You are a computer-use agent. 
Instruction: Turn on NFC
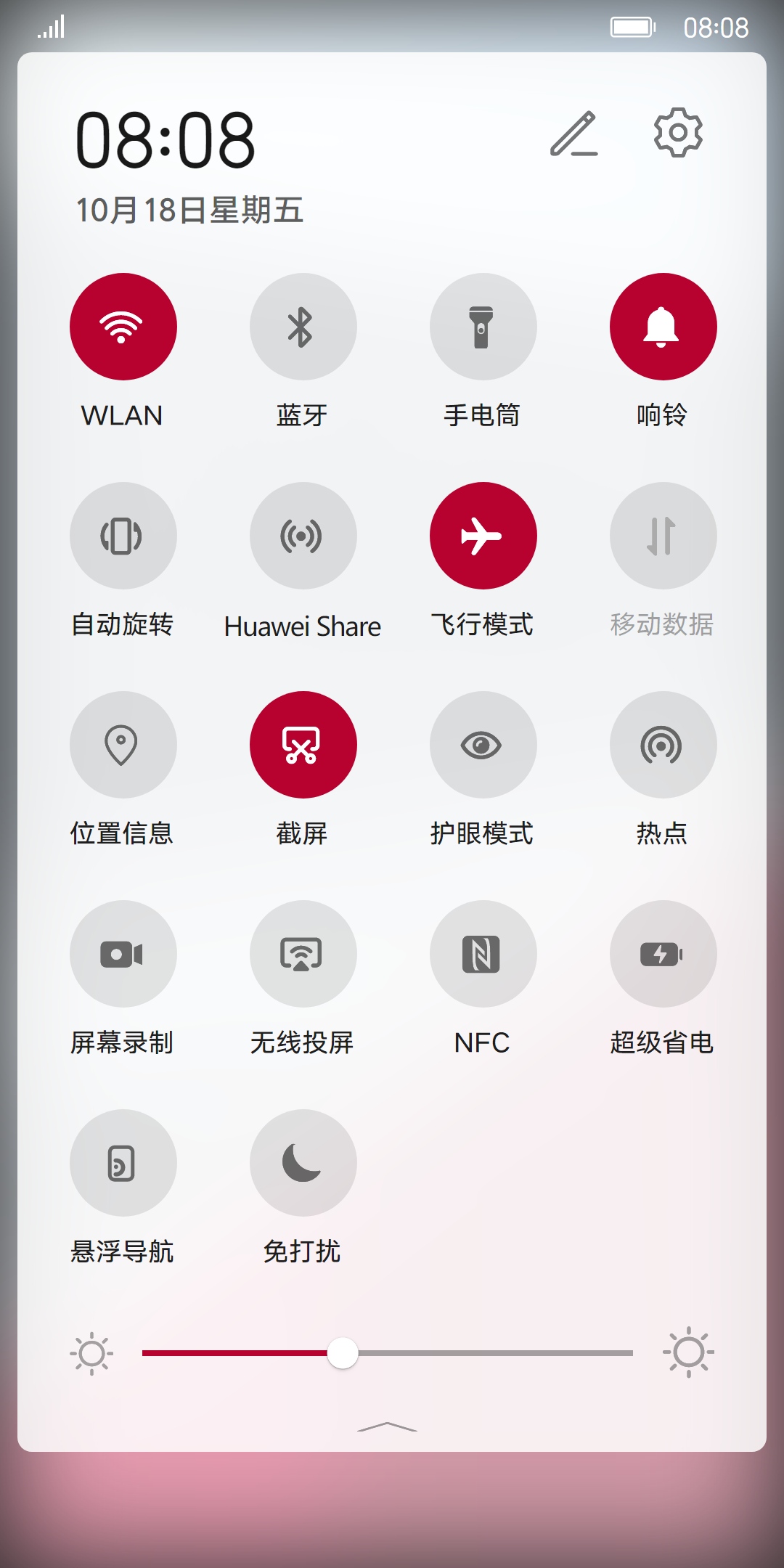tap(483, 954)
